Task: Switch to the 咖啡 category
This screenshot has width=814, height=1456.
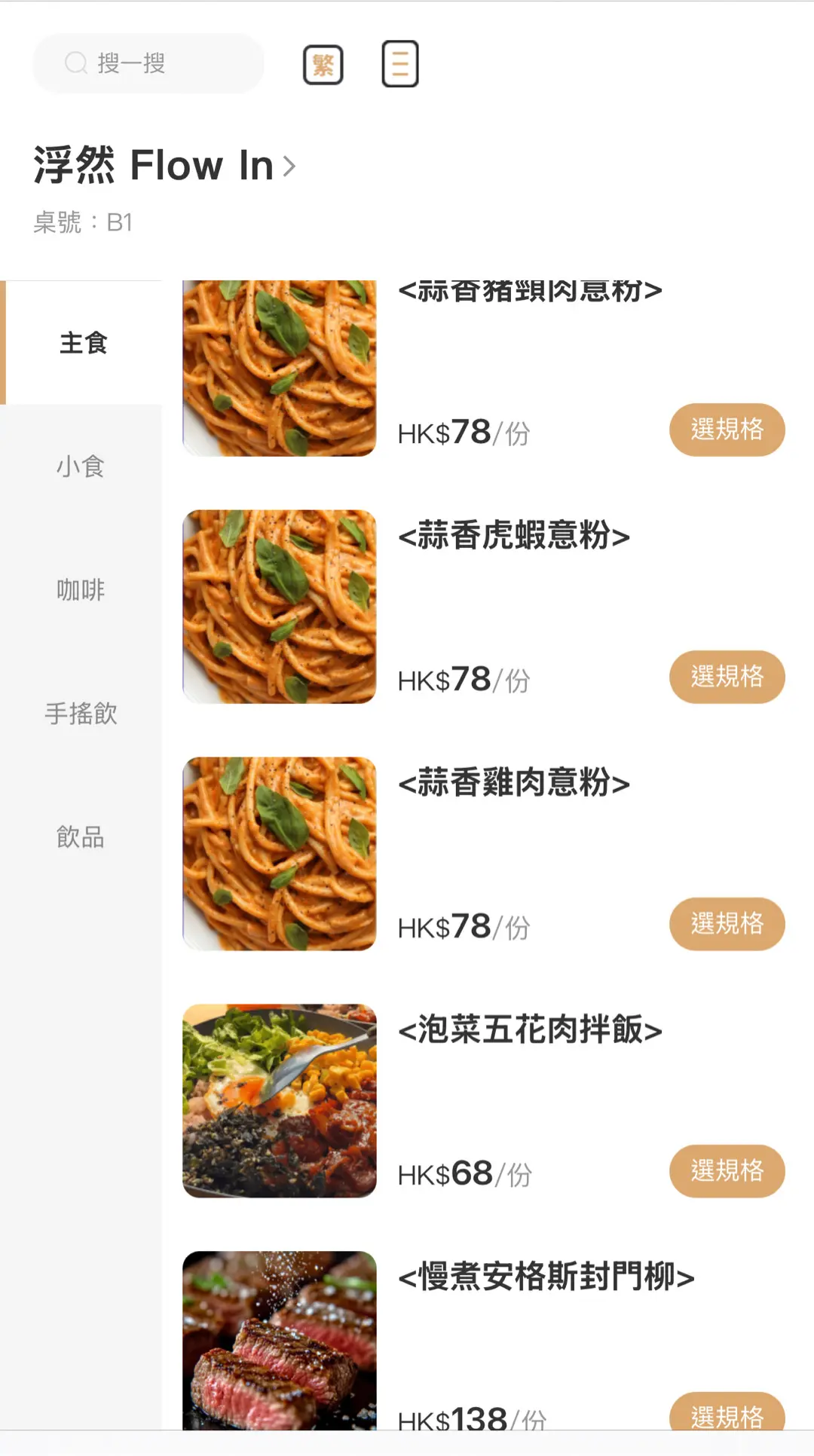Action: tap(81, 590)
